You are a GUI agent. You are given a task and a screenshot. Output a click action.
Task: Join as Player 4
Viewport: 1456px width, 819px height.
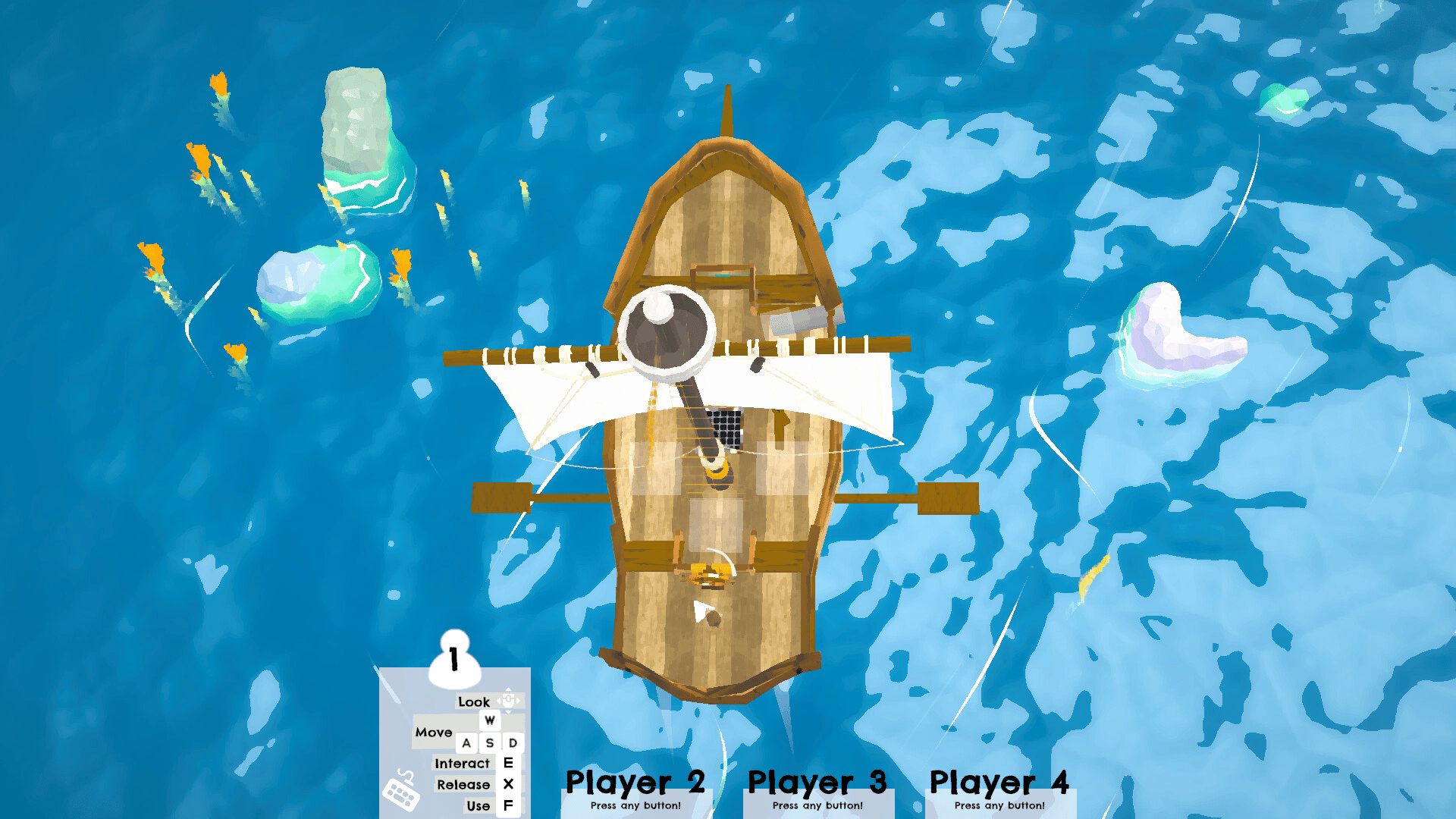[999, 792]
